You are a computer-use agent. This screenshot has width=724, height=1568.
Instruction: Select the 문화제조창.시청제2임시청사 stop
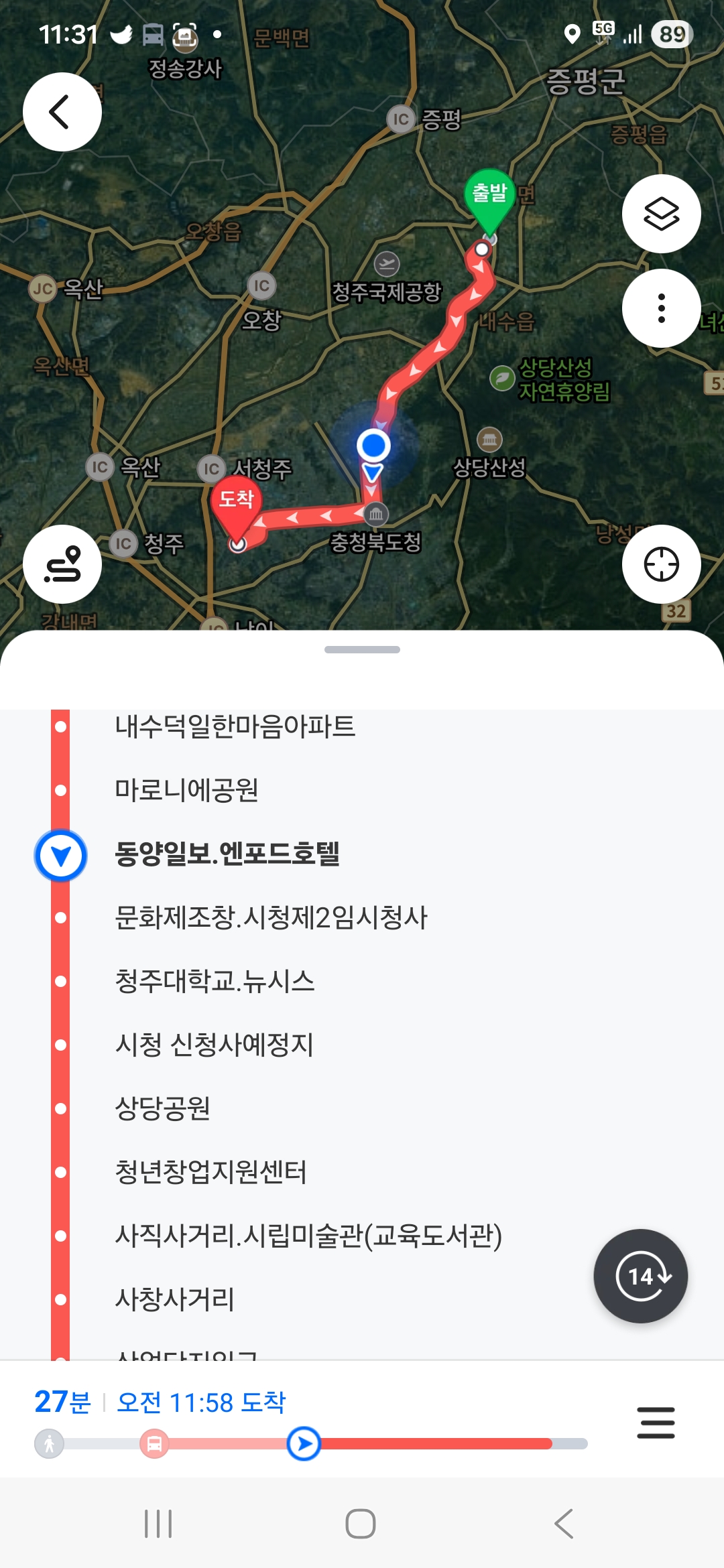[271, 917]
